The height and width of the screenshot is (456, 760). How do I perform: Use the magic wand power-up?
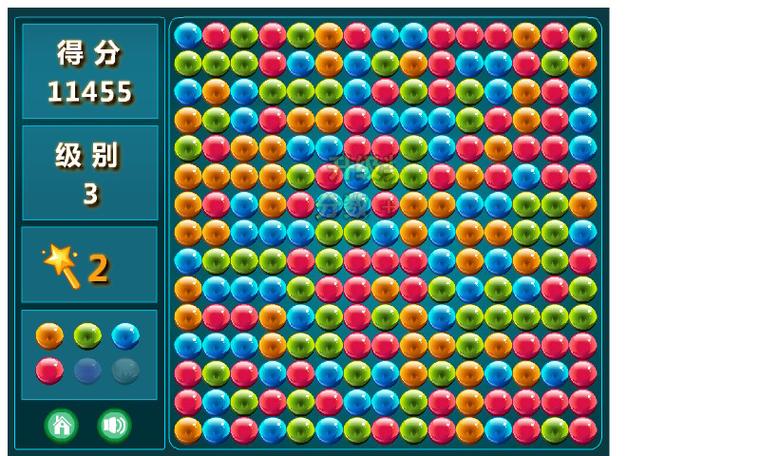(x=62, y=266)
